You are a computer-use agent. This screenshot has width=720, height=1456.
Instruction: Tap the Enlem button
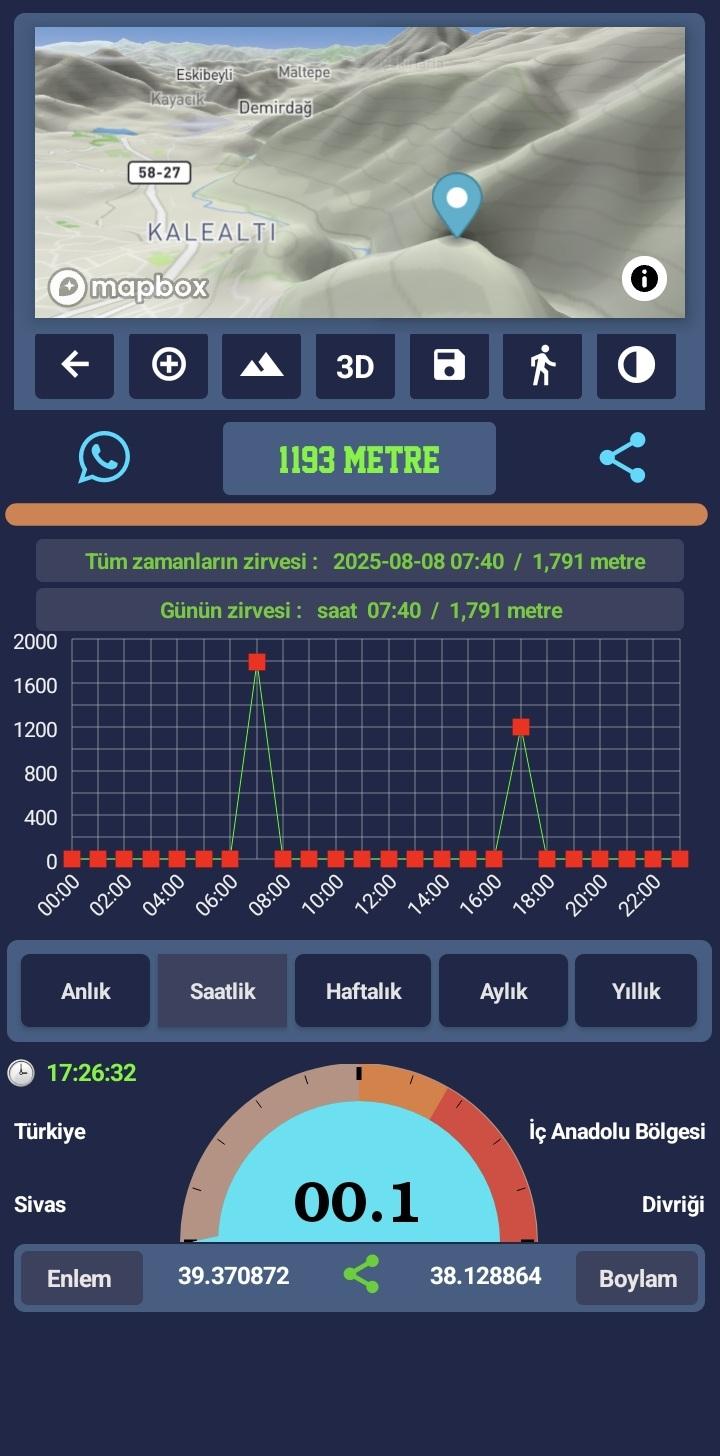click(80, 1278)
